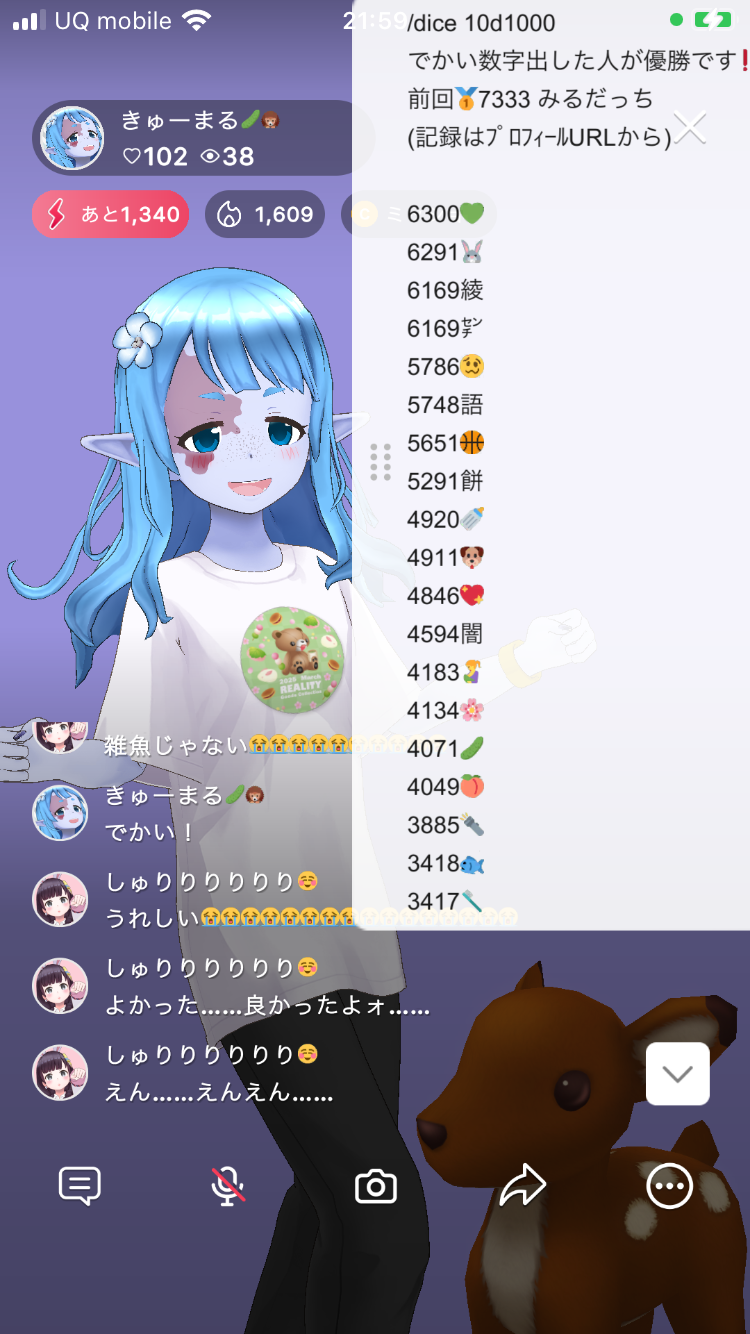Tap the あと1,340 pink chip
750x1334 pixels.
pyautogui.click(x=111, y=214)
